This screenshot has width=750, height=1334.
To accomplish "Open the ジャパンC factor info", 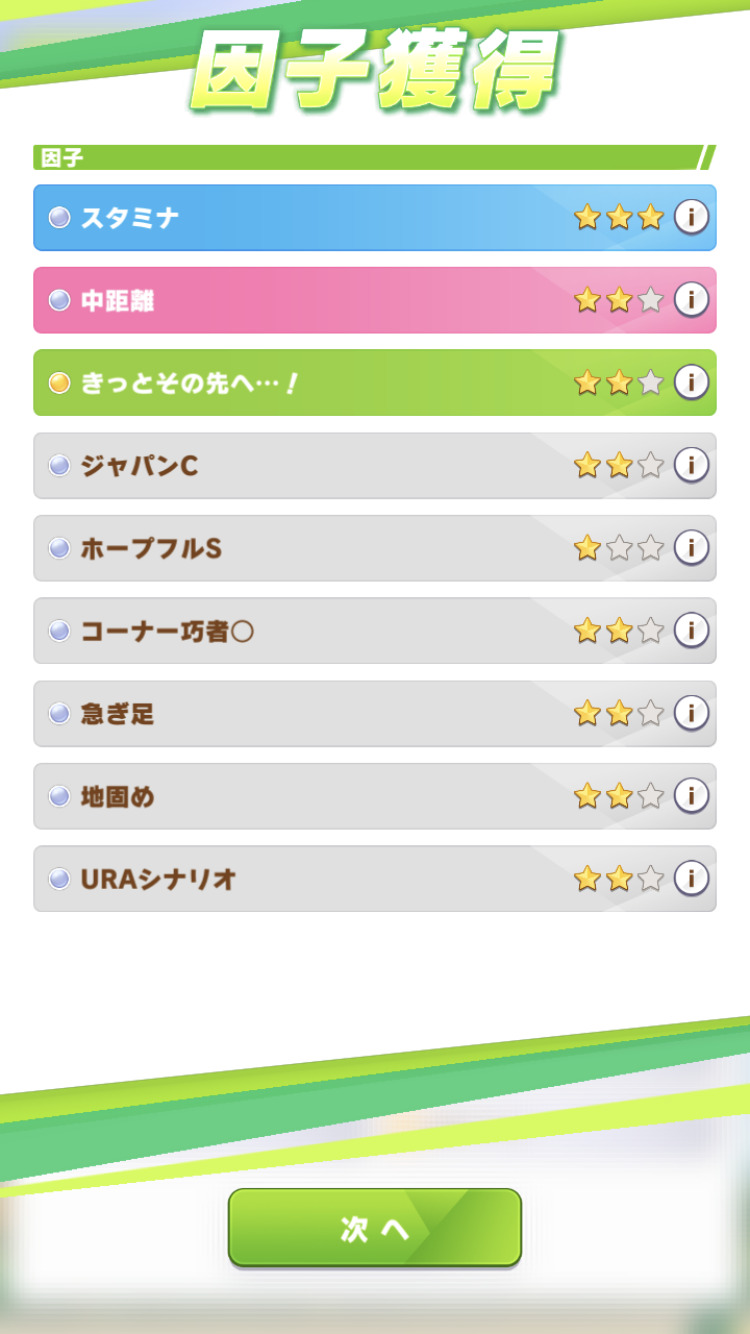I will pyautogui.click(x=691, y=465).
